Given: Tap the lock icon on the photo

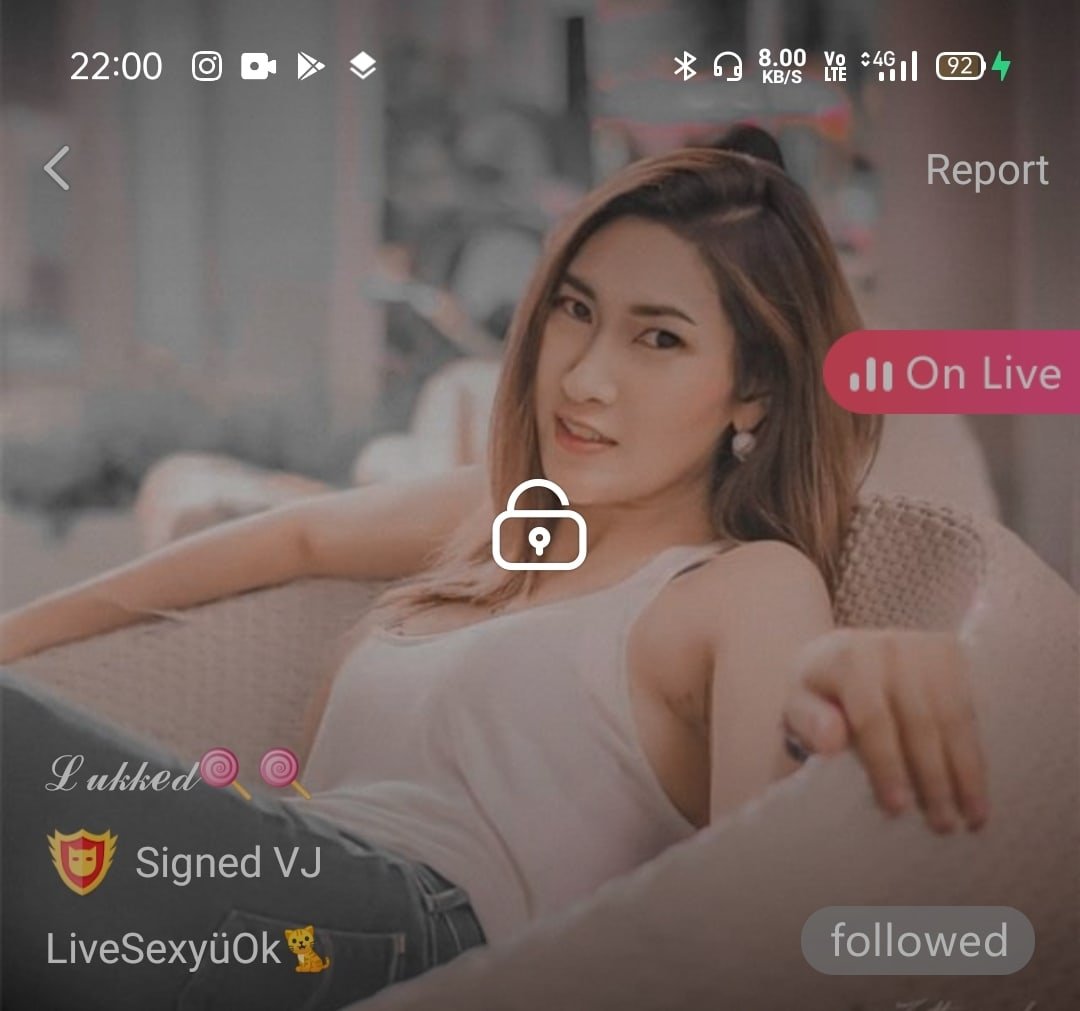Looking at the screenshot, I should coord(539,526).
